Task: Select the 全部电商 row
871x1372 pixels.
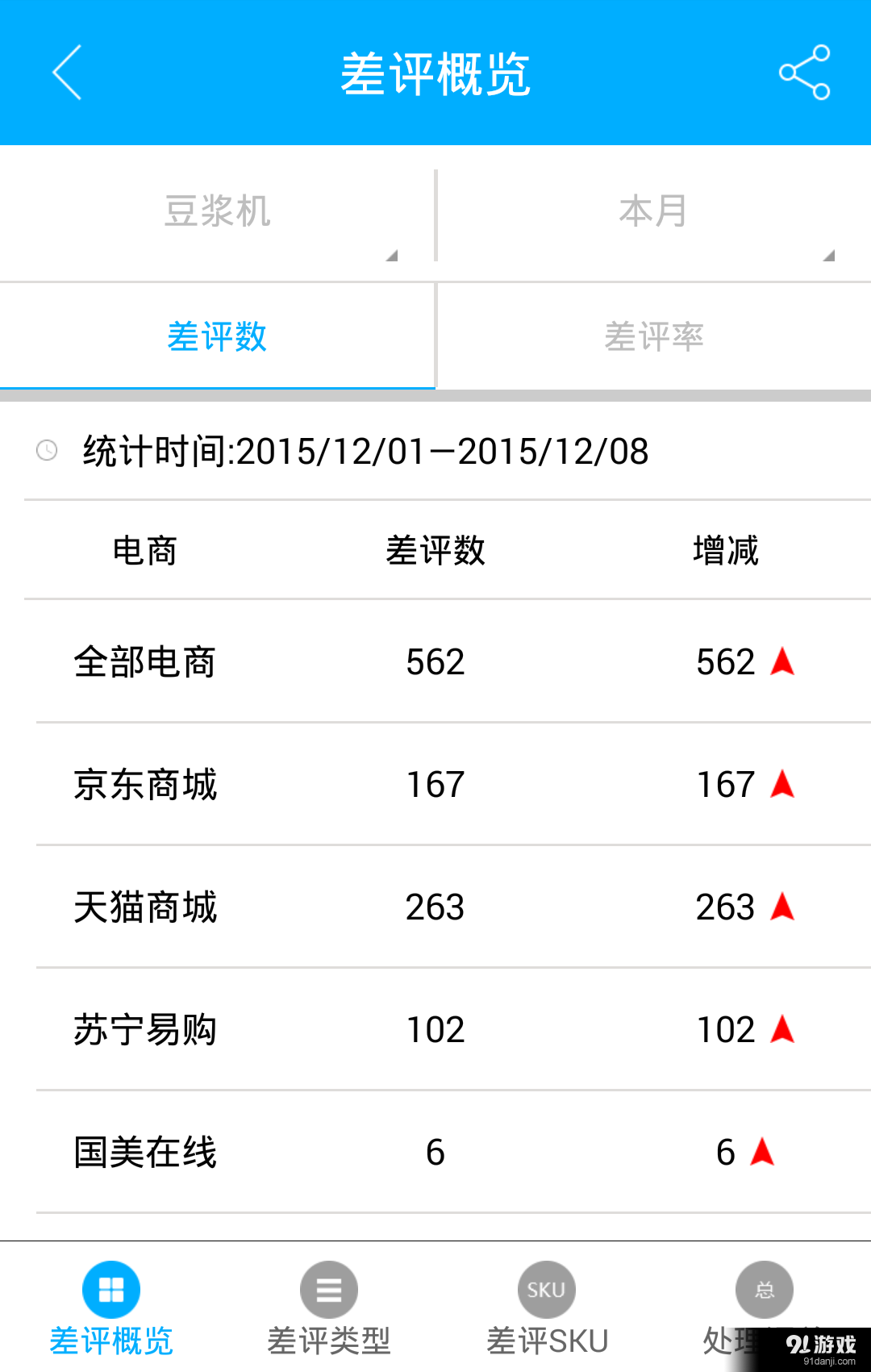Action: click(x=145, y=661)
